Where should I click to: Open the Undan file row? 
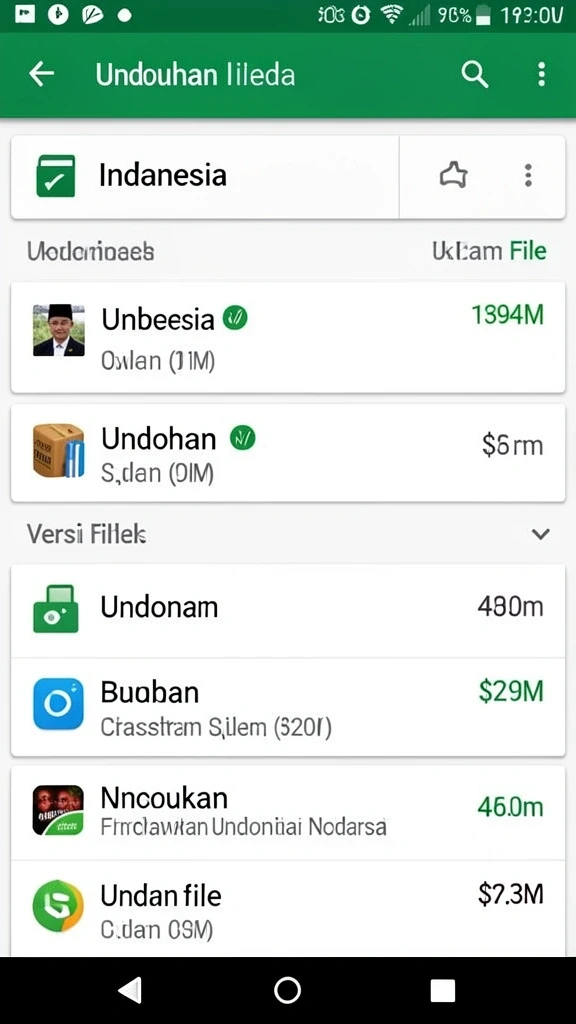pos(288,909)
